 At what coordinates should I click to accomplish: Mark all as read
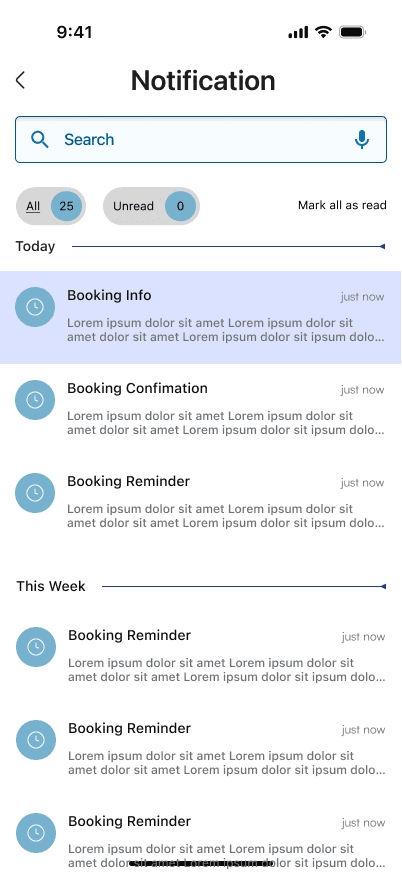pyautogui.click(x=342, y=205)
